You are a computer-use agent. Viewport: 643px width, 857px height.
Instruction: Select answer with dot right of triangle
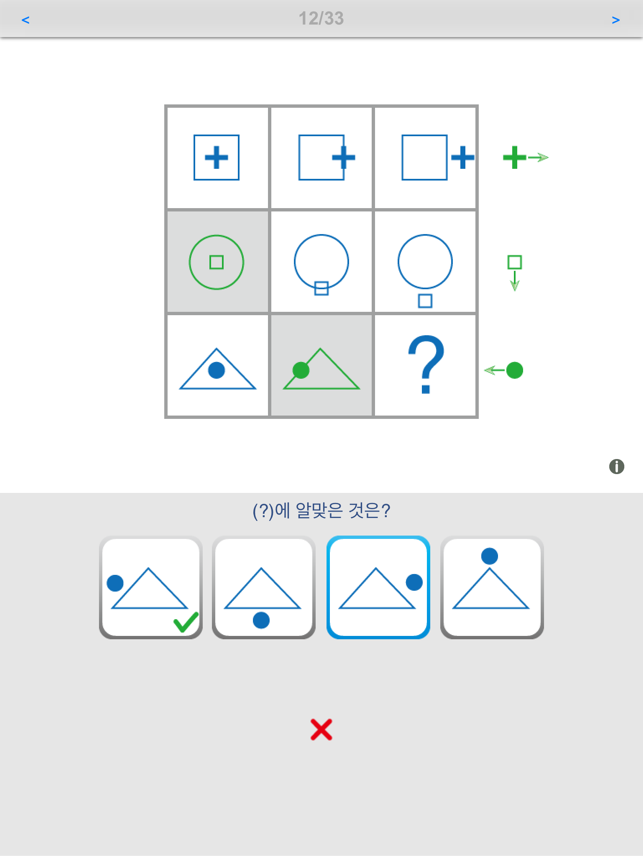click(378, 588)
